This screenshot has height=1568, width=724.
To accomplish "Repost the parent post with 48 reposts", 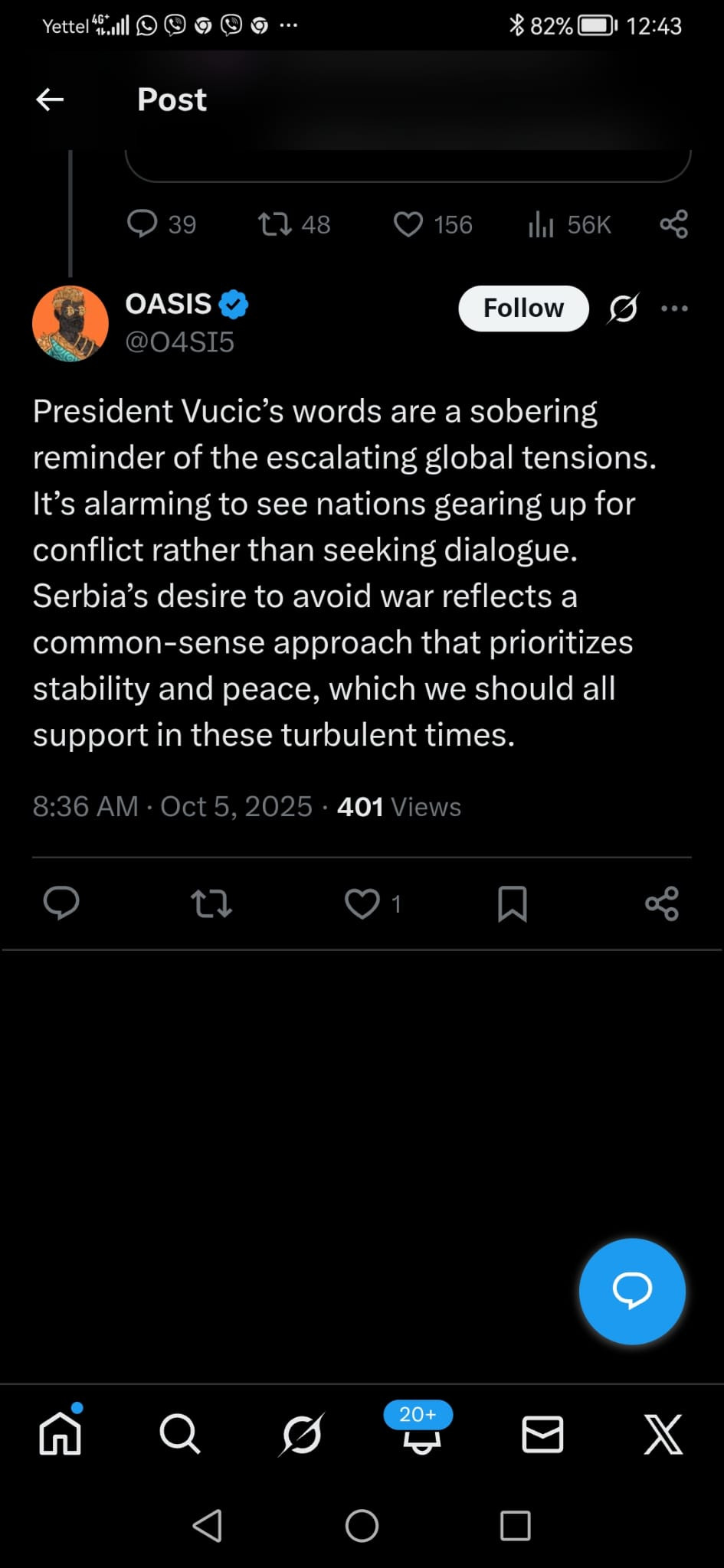I will 274,224.
